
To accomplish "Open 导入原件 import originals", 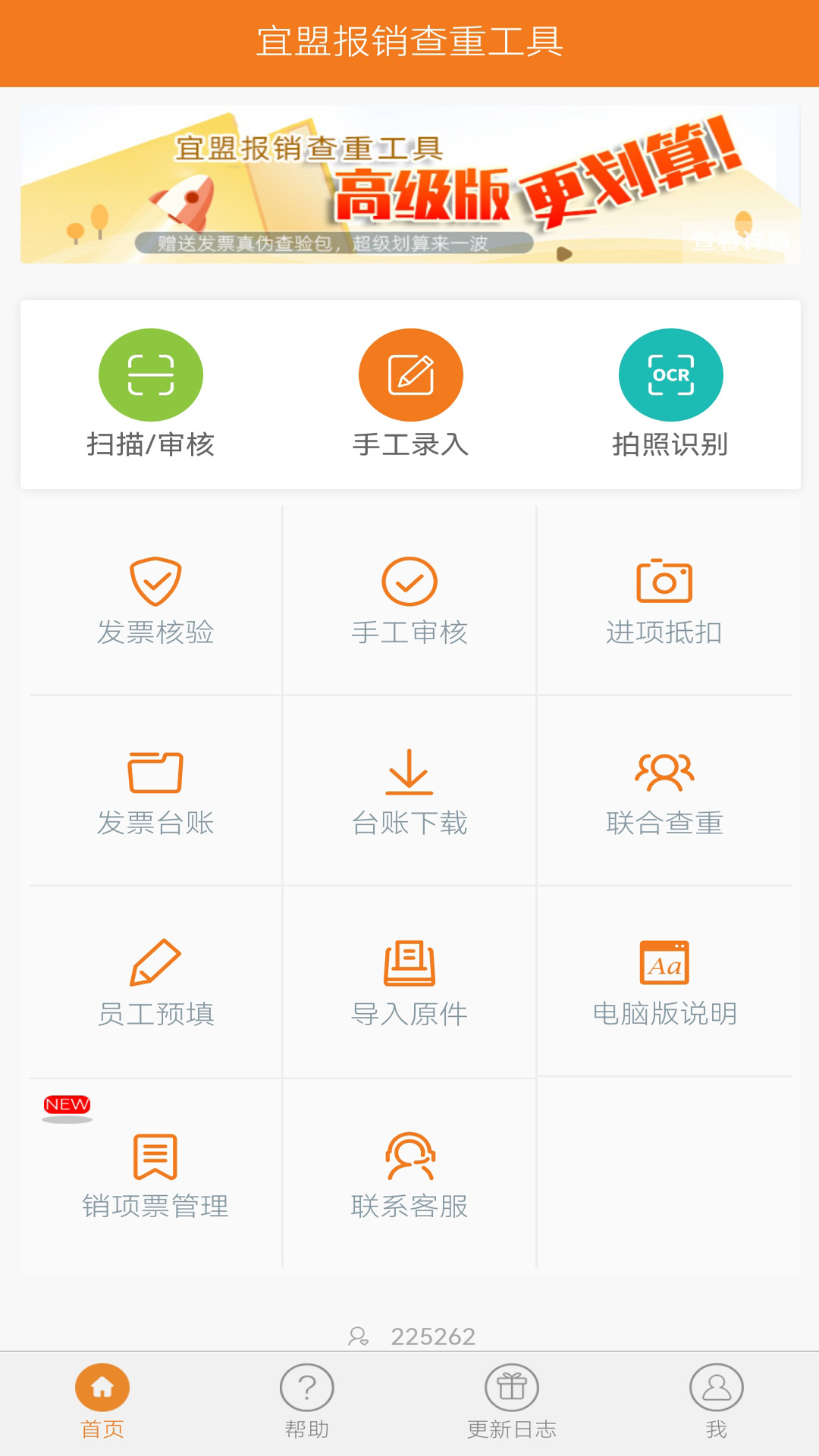I will click(x=409, y=982).
